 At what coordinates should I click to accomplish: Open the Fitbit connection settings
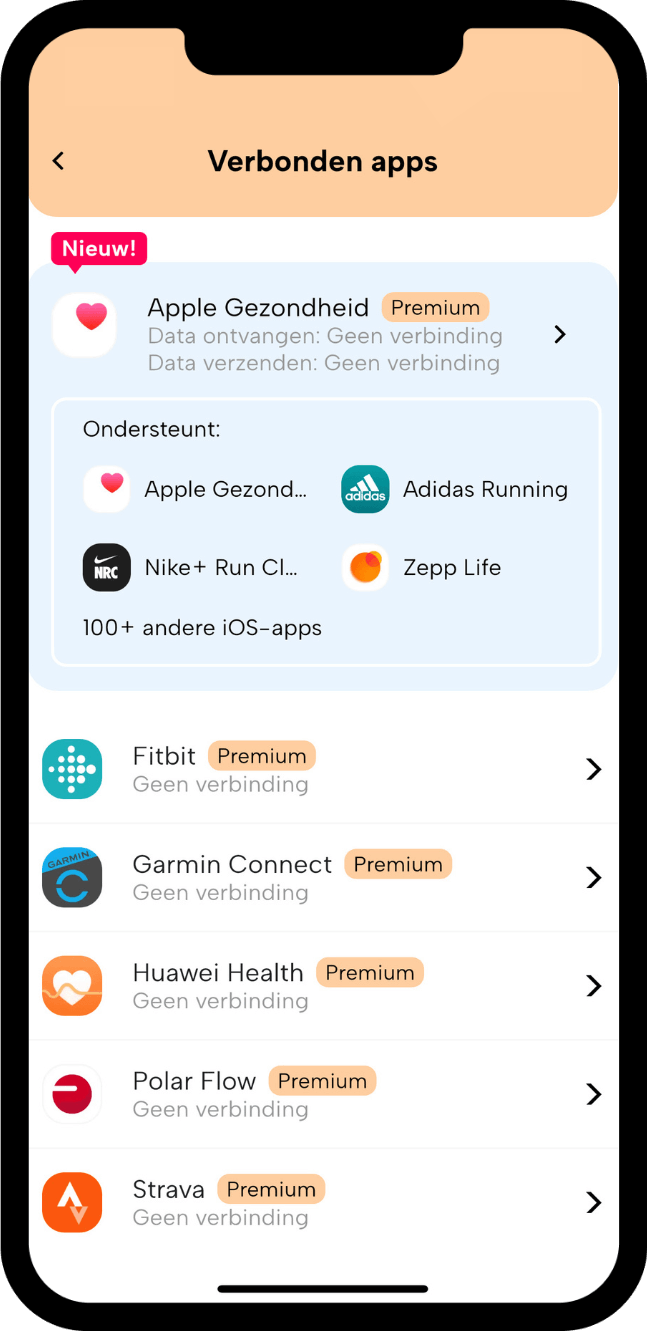click(x=323, y=769)
